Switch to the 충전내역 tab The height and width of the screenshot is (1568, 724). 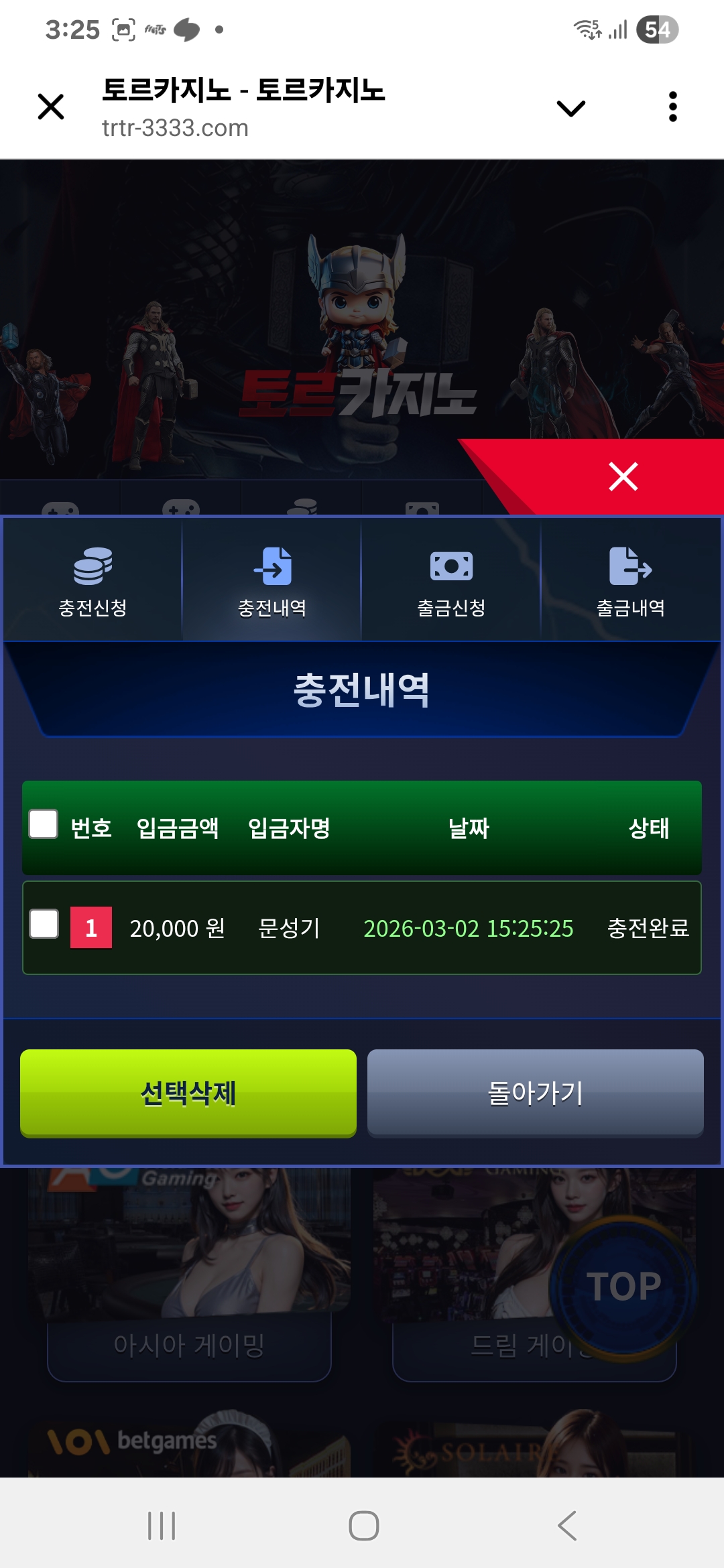click(x=272, y=580)
